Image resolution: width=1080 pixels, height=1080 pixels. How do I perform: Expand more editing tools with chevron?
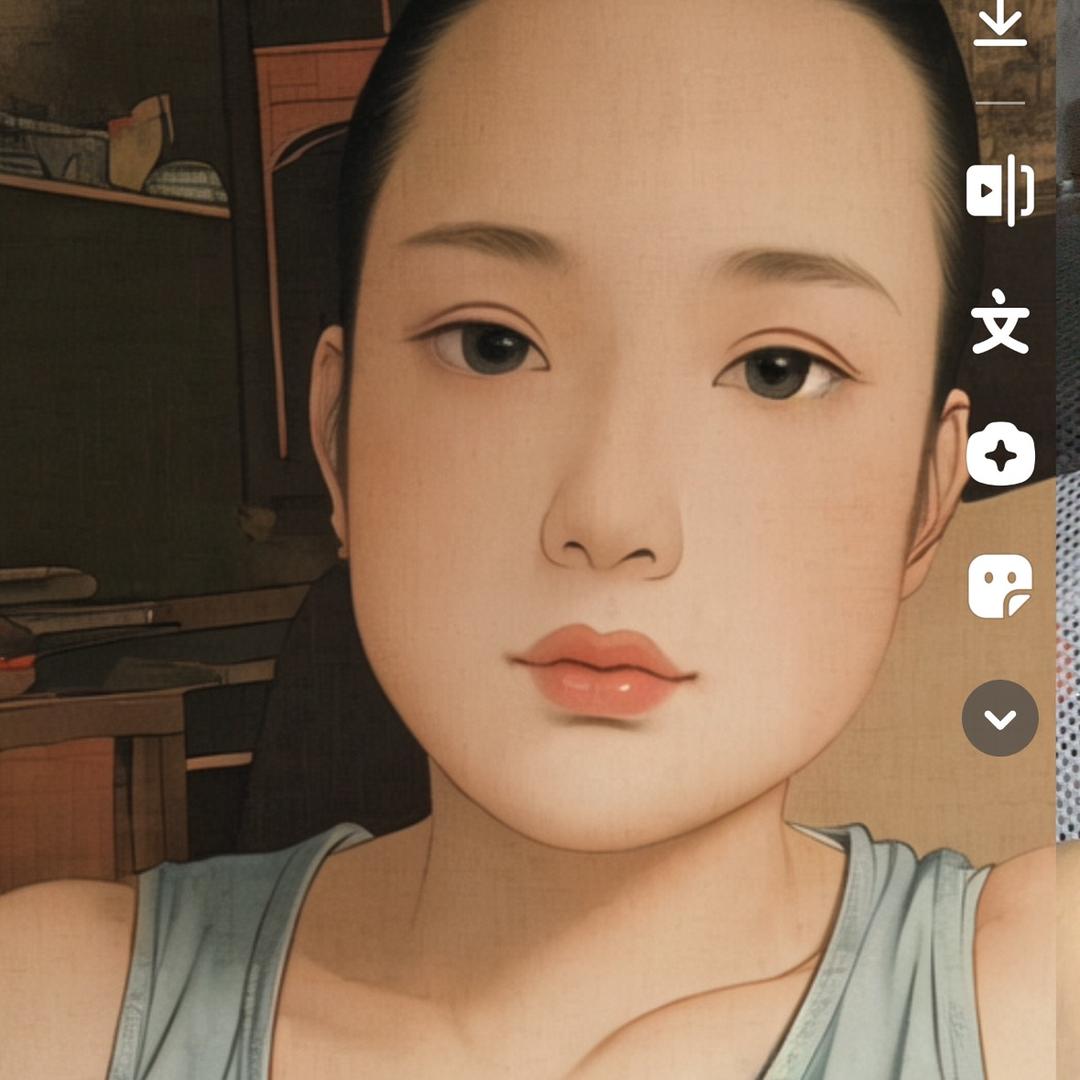1000,718
